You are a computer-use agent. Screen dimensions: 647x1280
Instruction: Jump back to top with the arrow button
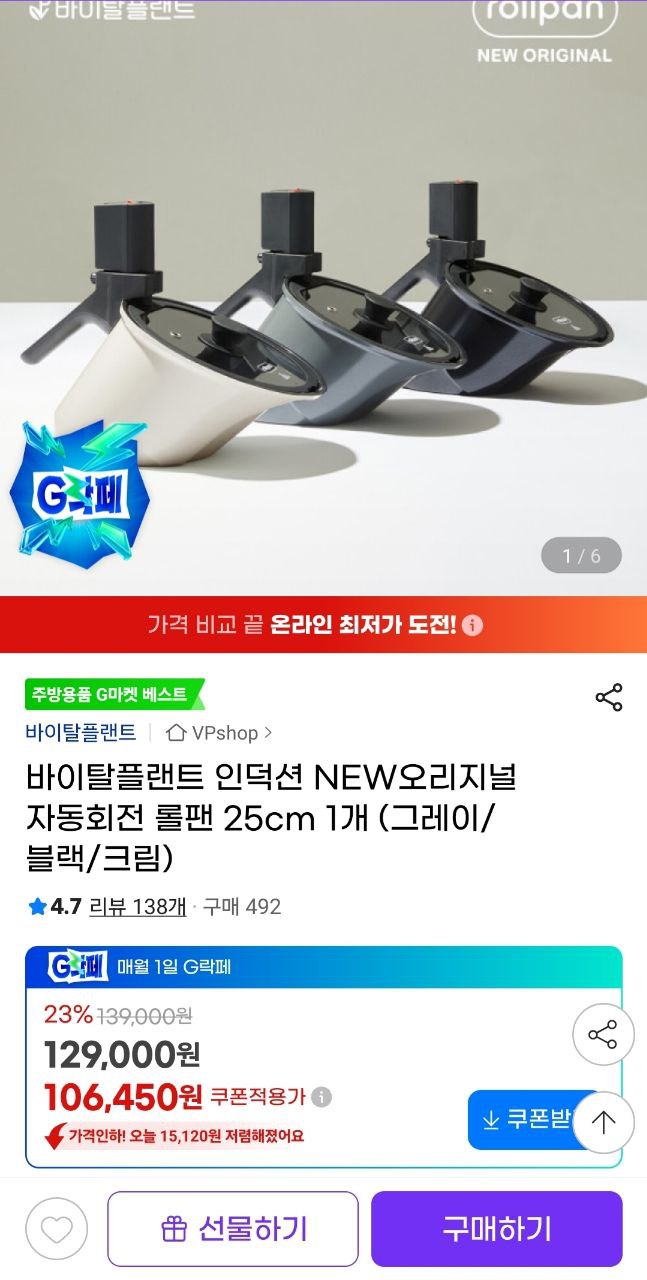pos(603,1122)
